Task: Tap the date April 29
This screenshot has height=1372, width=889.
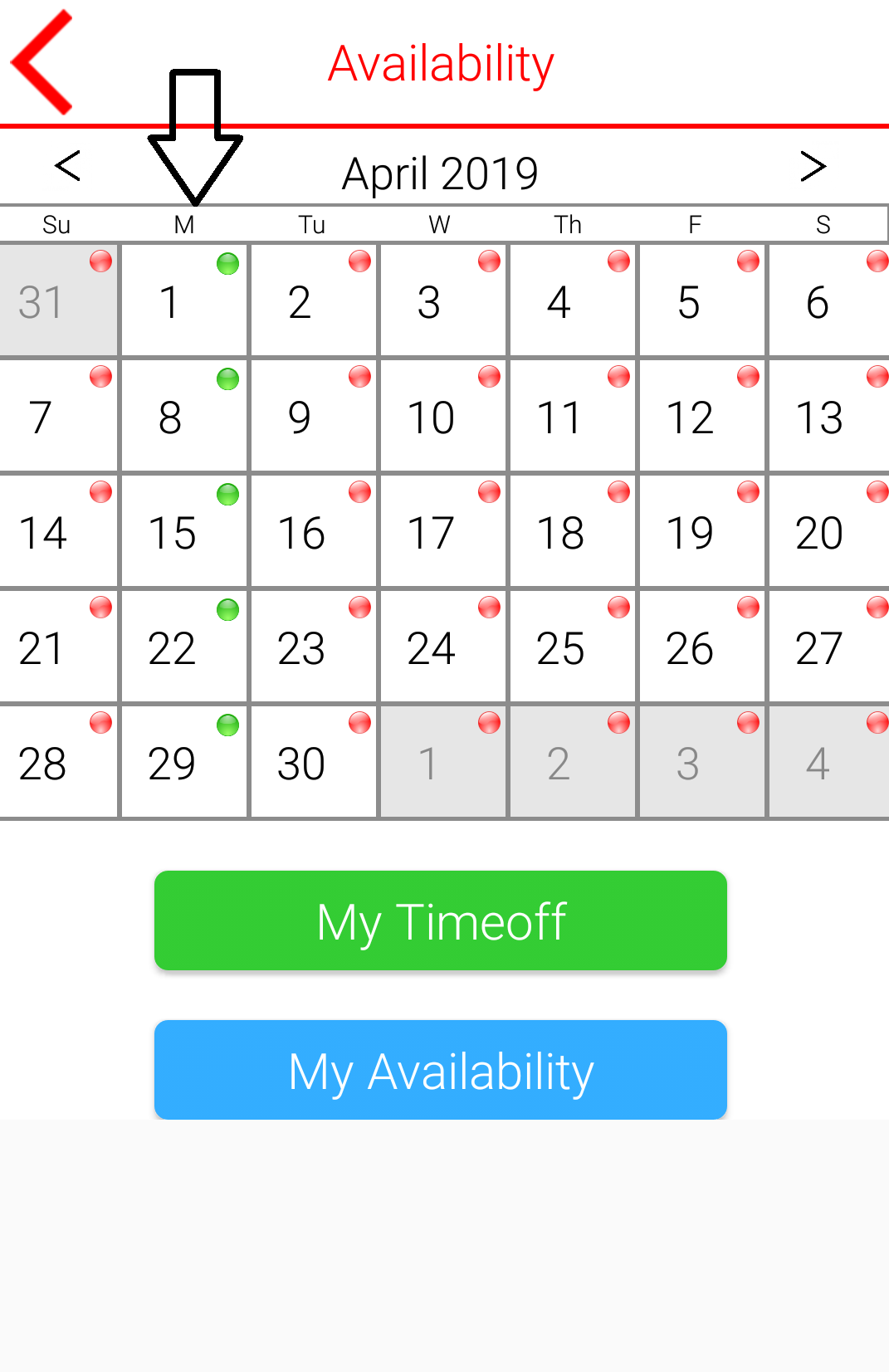Action: coord(184,763)
